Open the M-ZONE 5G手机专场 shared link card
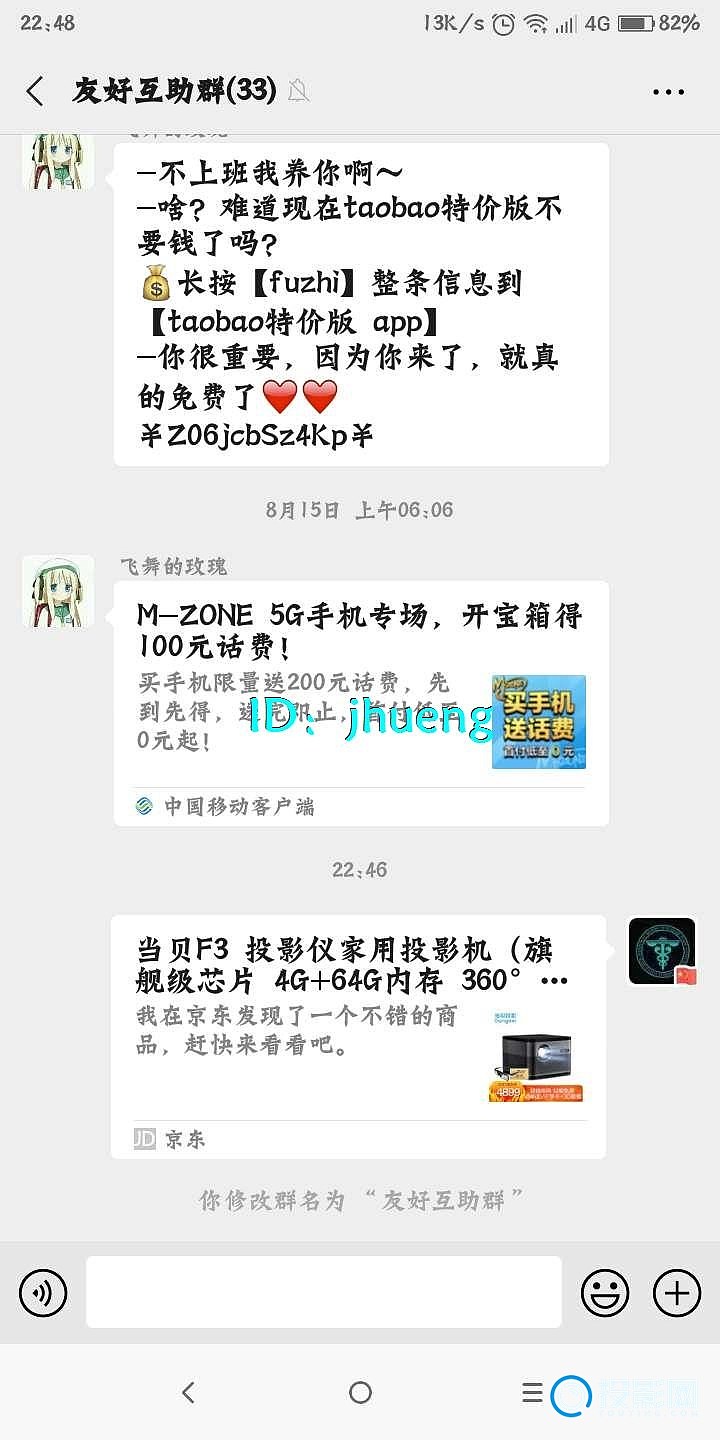The height and width of the screenshot is (1440, 720). tap(361, 700)
